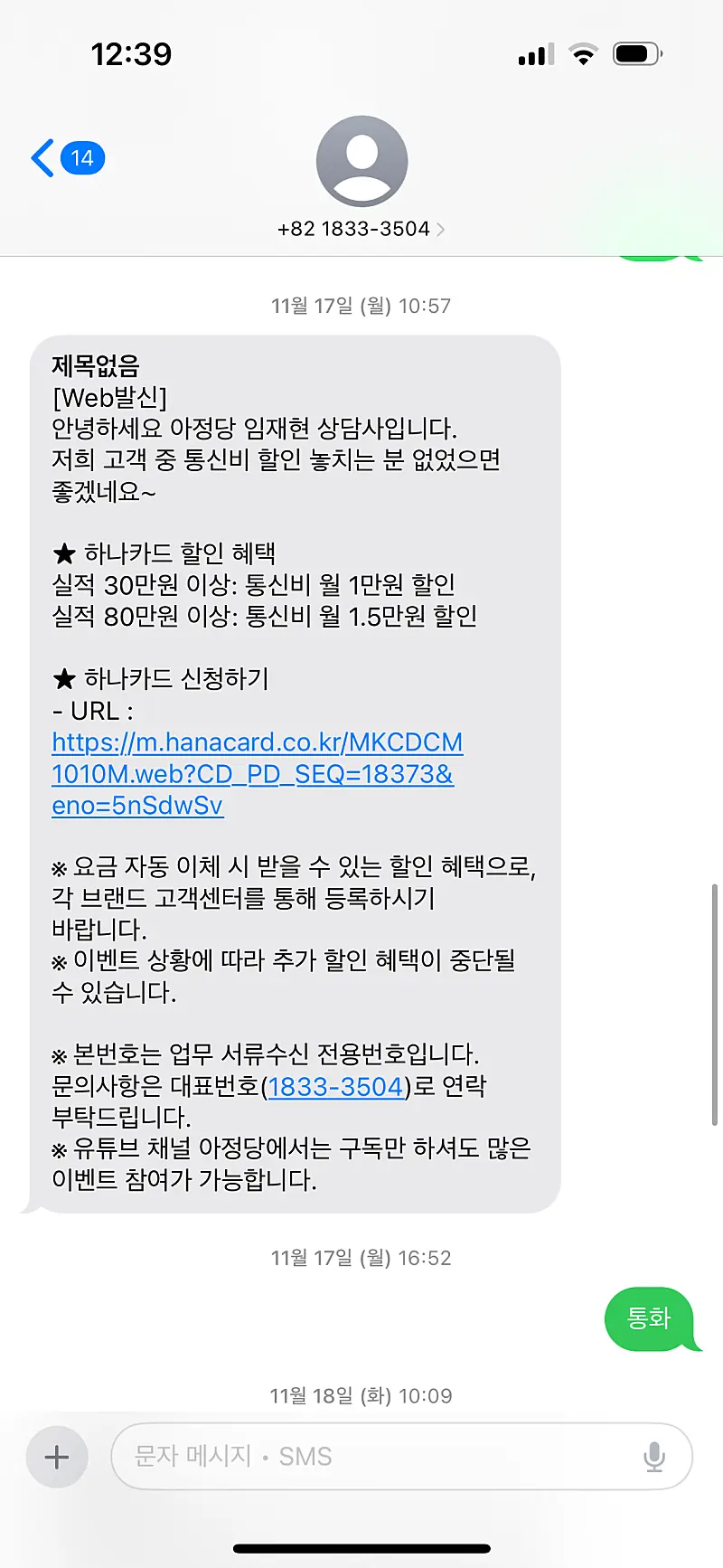The width and height of the screenshot is (723, 1568).
Task: Start voice dictation with microphone icon
Action: pyautogui.click(x=654, y=1456)
